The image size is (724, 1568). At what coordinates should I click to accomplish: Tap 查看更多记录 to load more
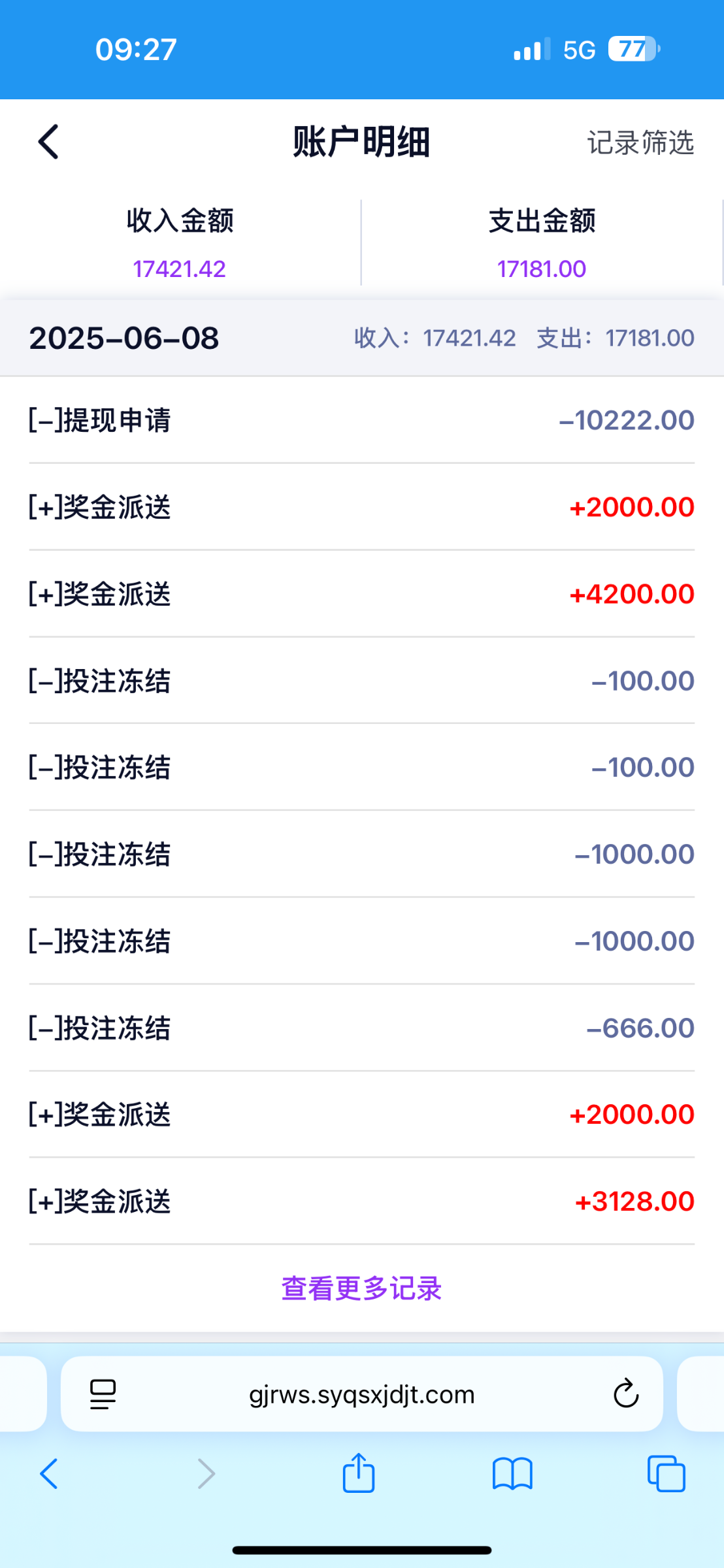[361, 1288]
